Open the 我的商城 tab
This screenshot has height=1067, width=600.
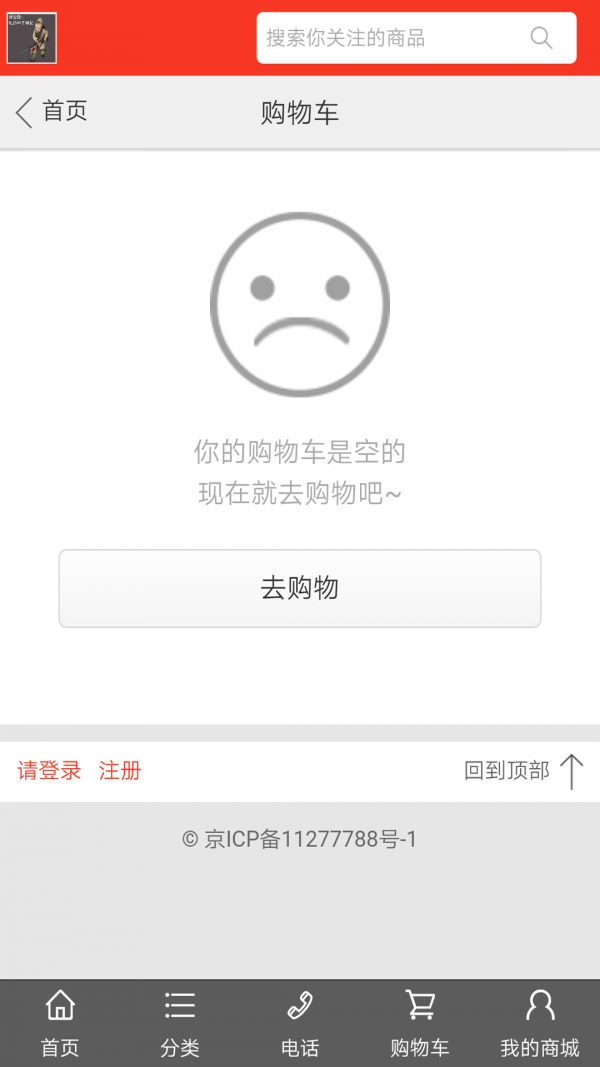540,1023
